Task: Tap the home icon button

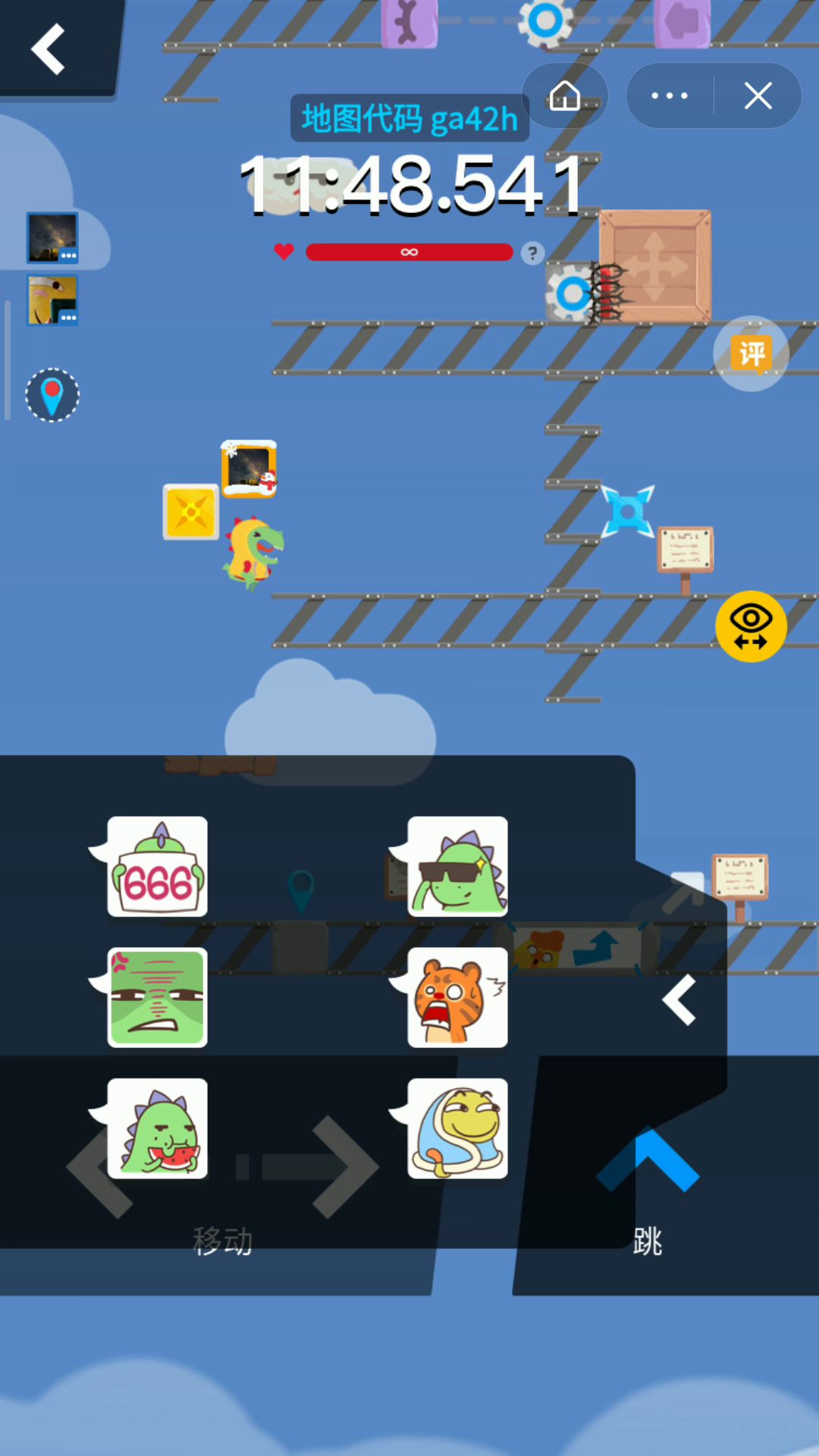Action: click(565, 96)
